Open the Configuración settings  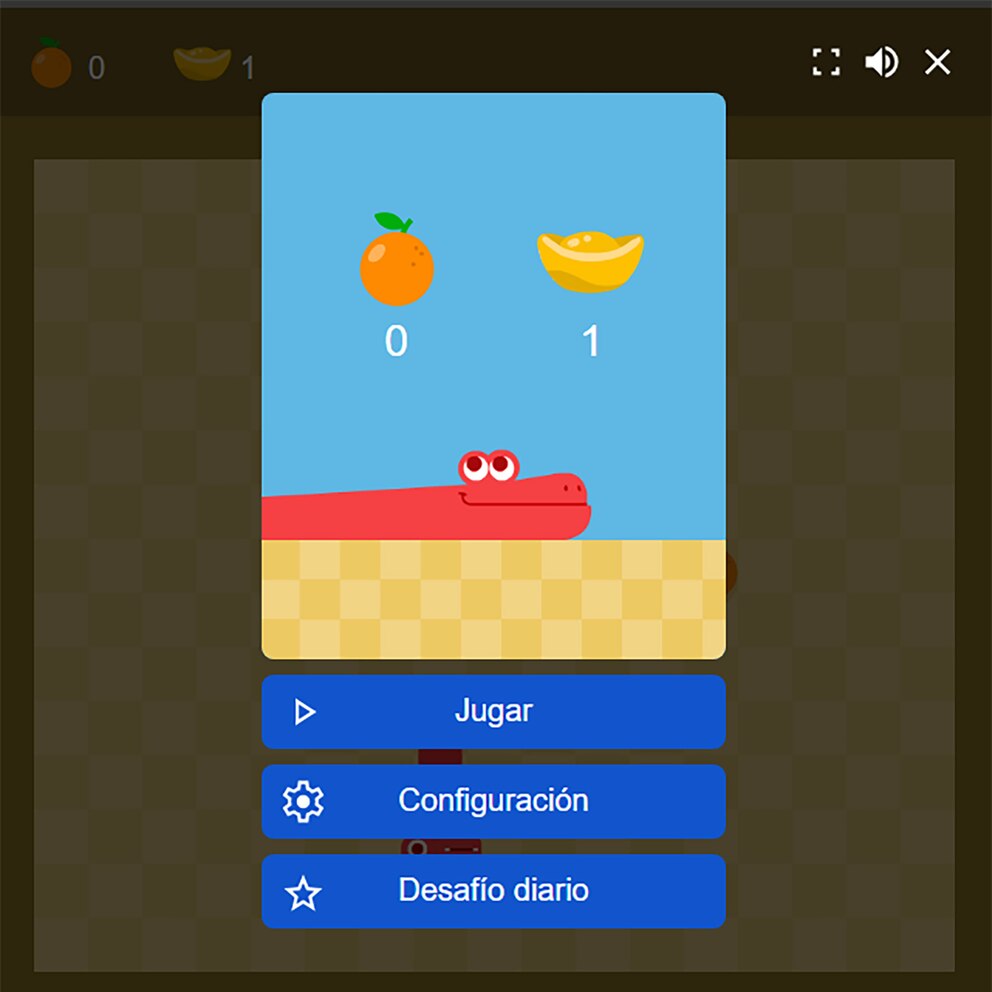[493, 801]
